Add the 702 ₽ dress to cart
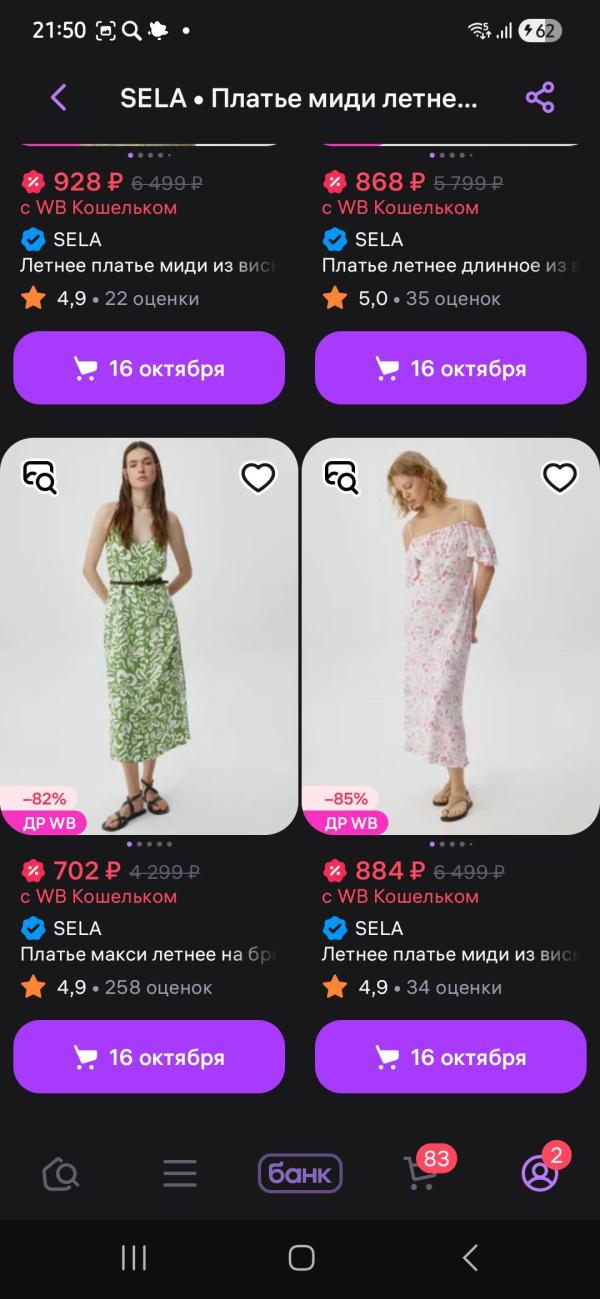 pos(149,1057)
